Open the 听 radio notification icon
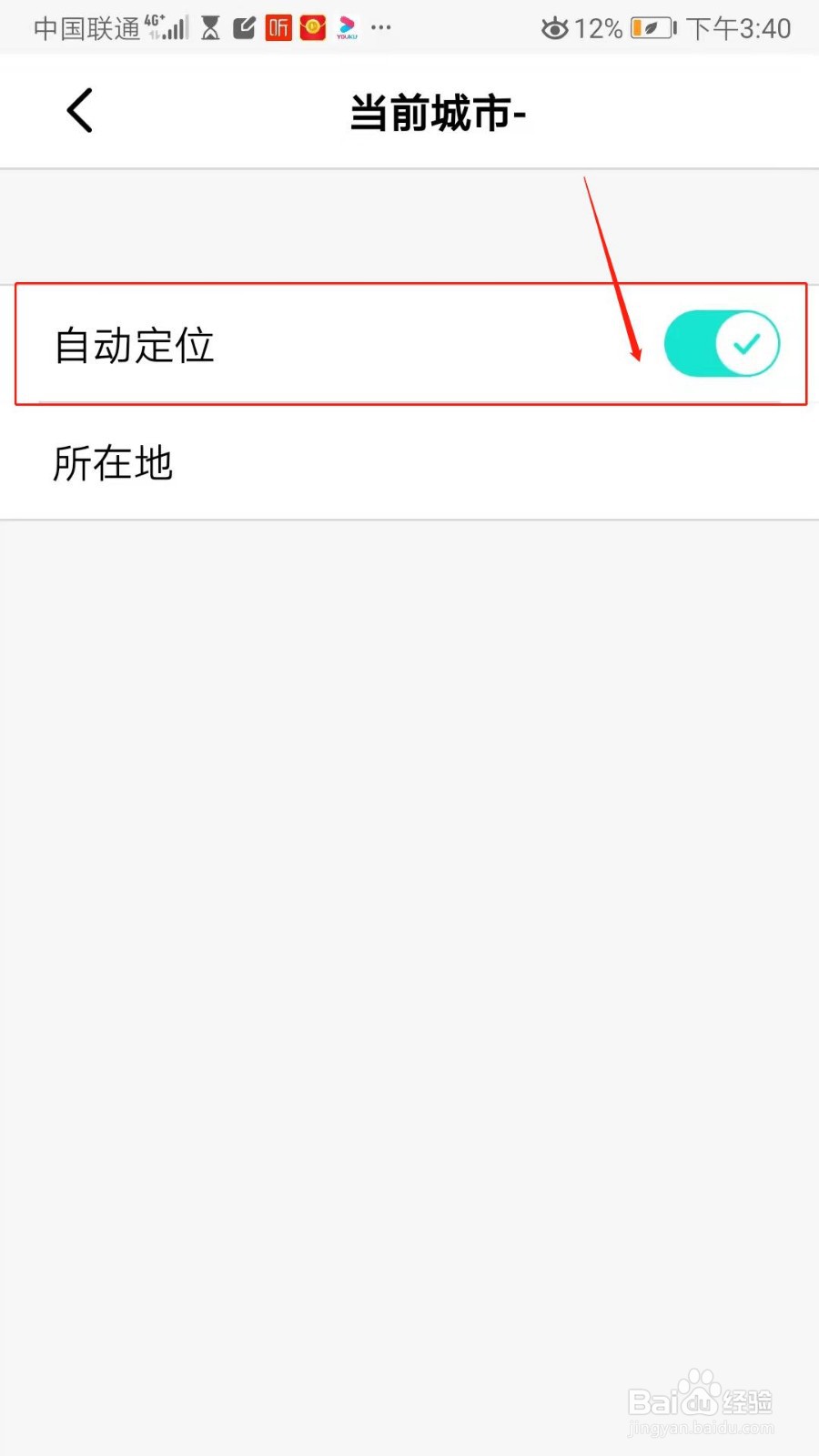819x1456 pixels. [278, 27]
